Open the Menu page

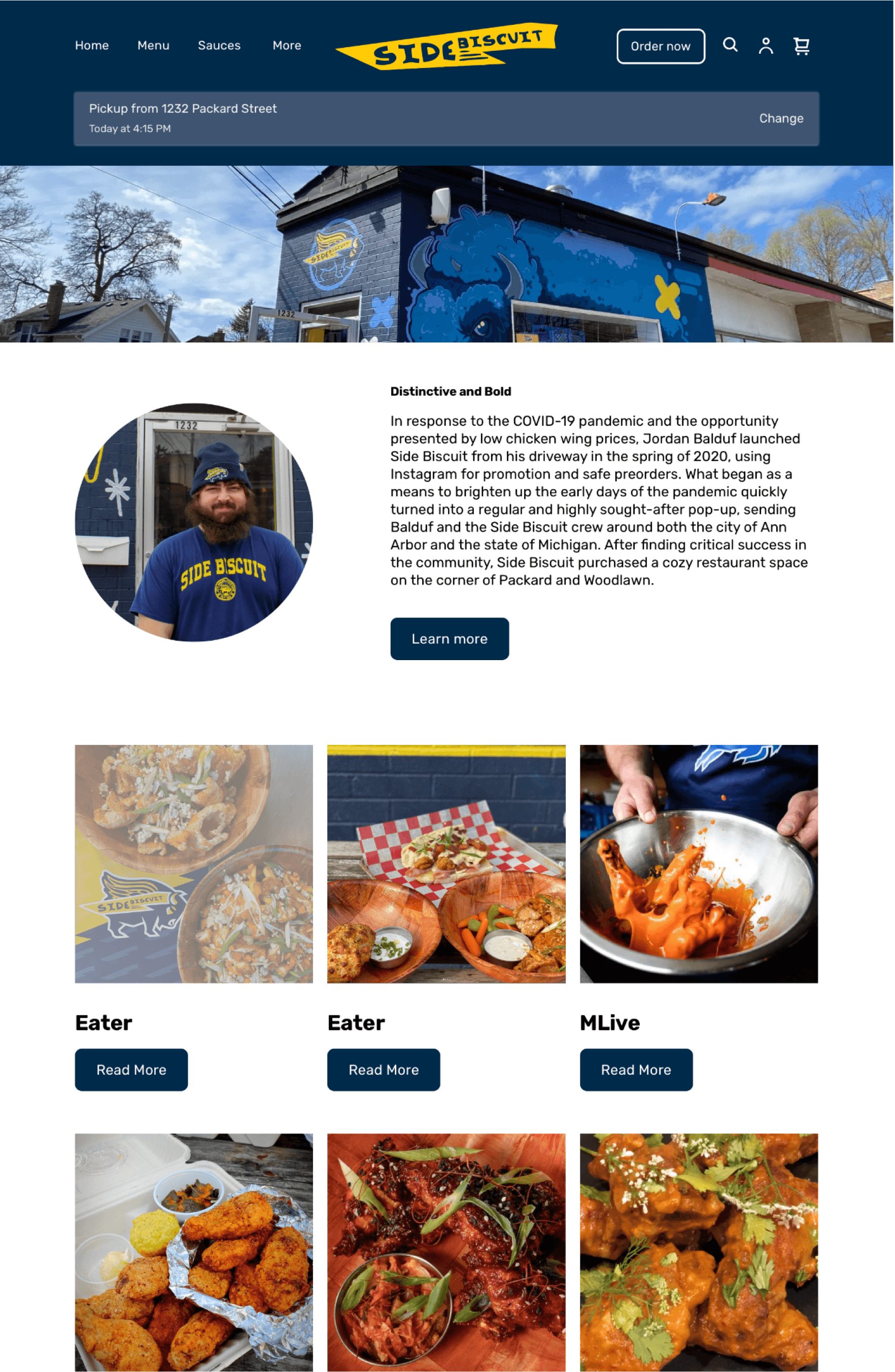(x=153, y=46)
